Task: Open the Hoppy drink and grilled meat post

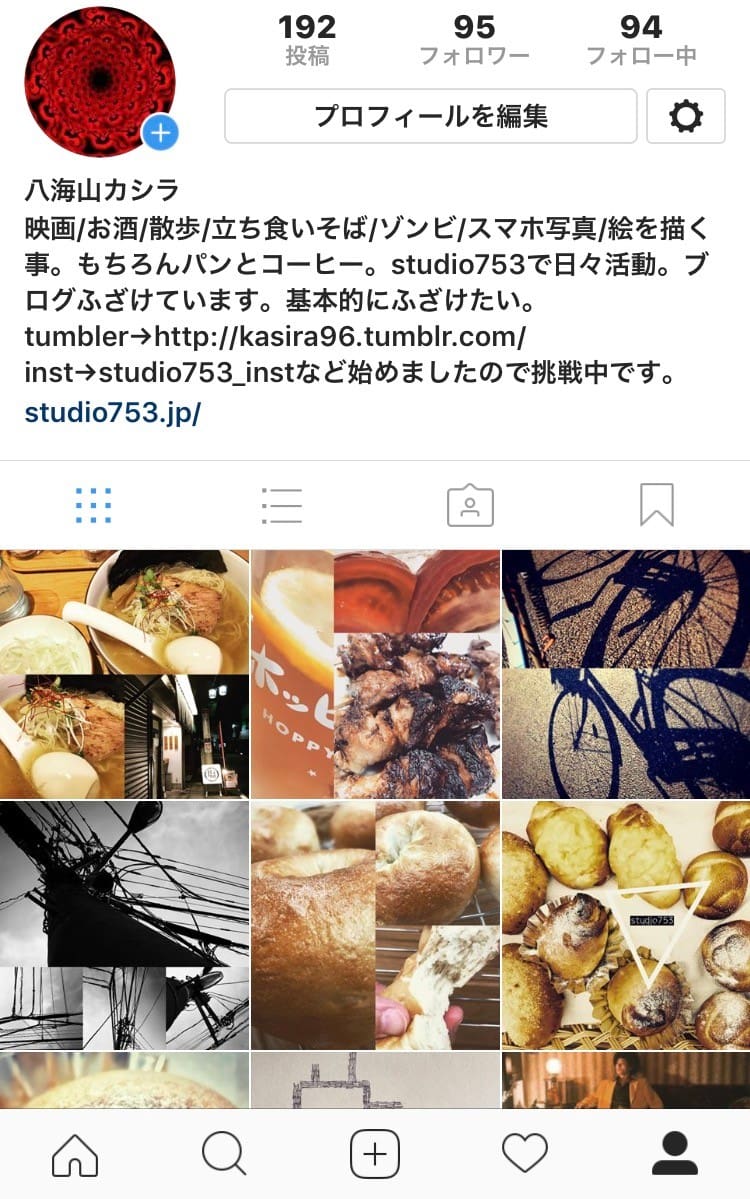Action: point(375,673)
